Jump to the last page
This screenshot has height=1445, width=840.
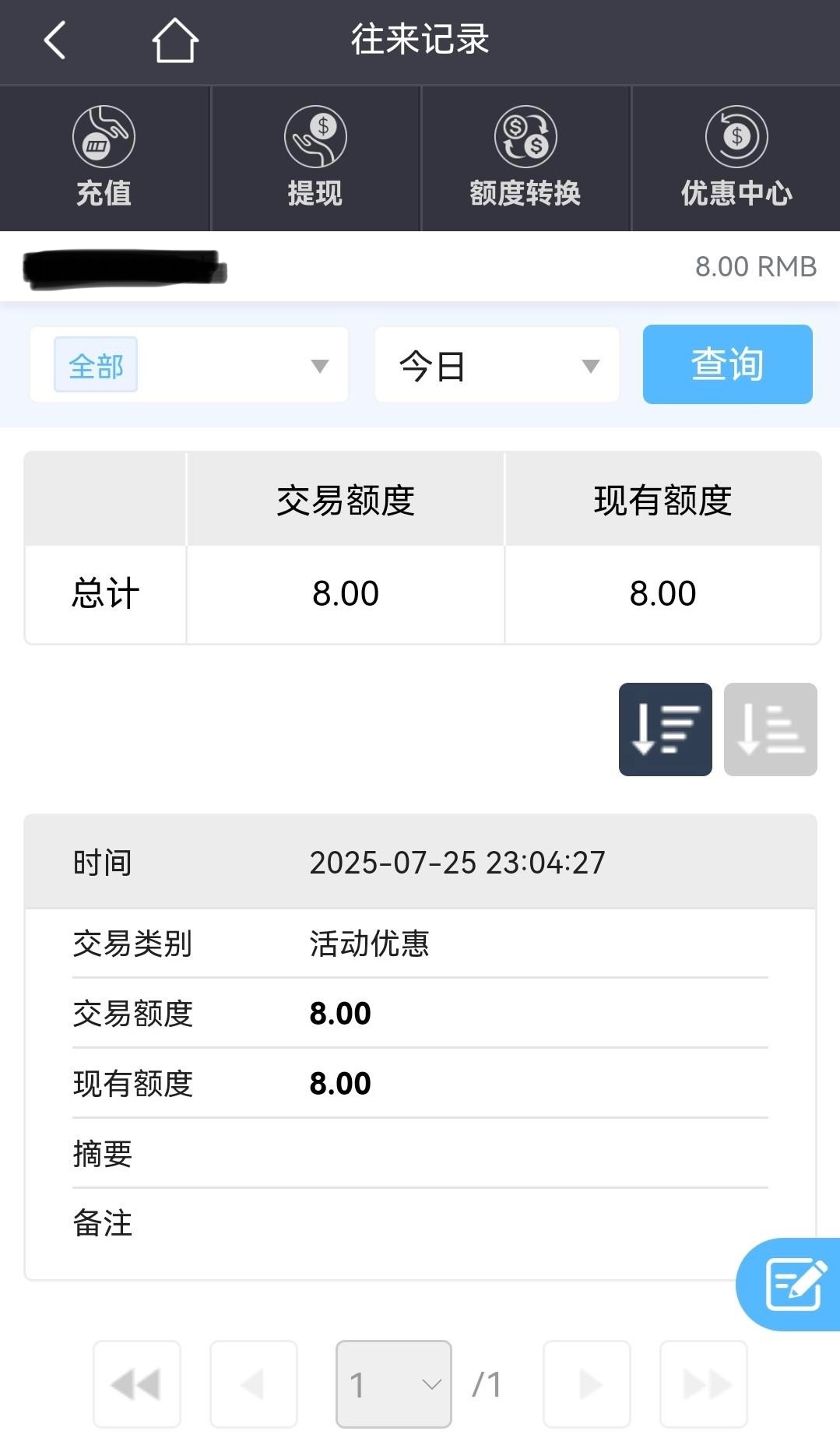pos(704,1384)
